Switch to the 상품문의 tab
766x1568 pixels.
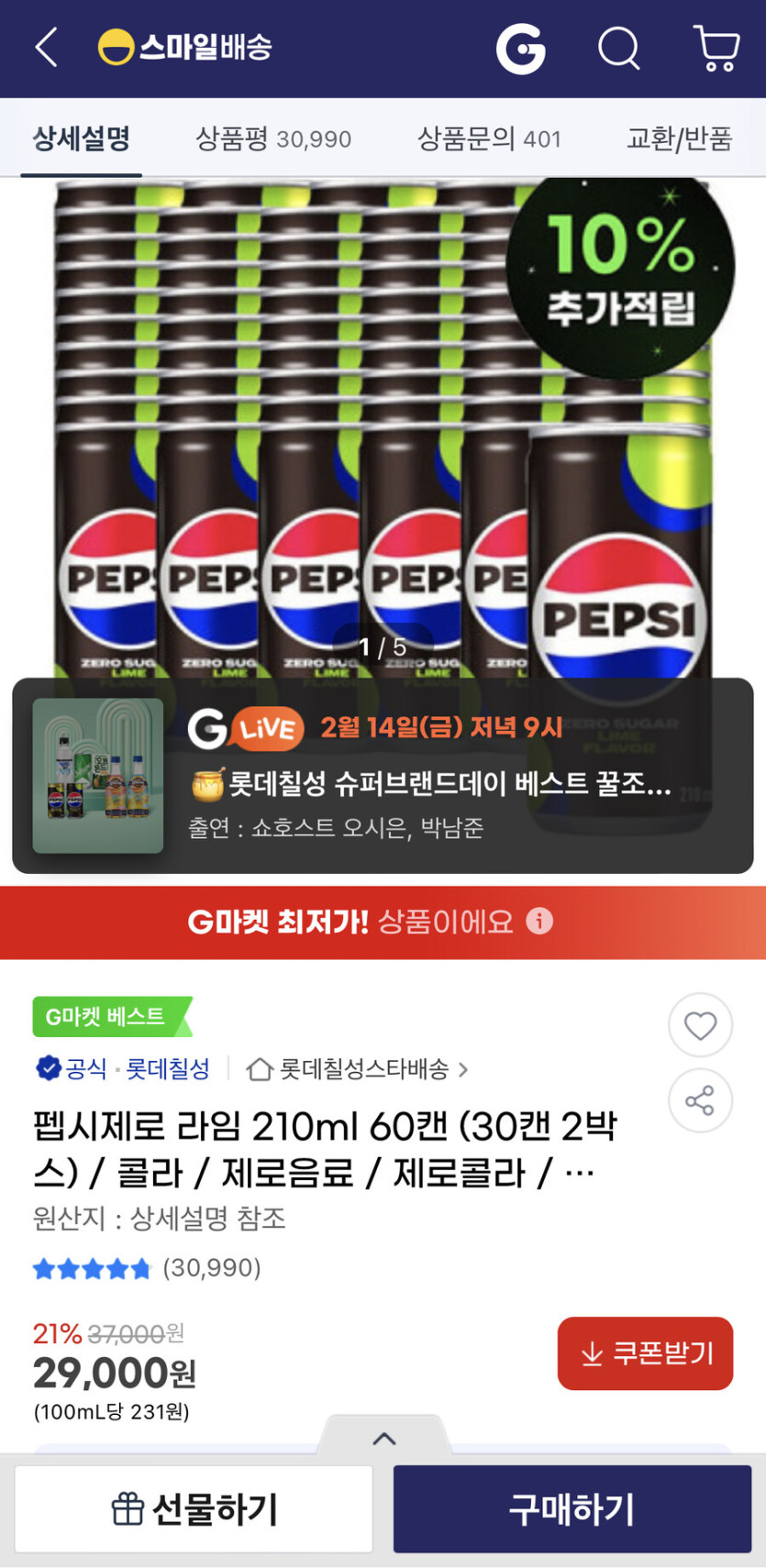[488, 139]
